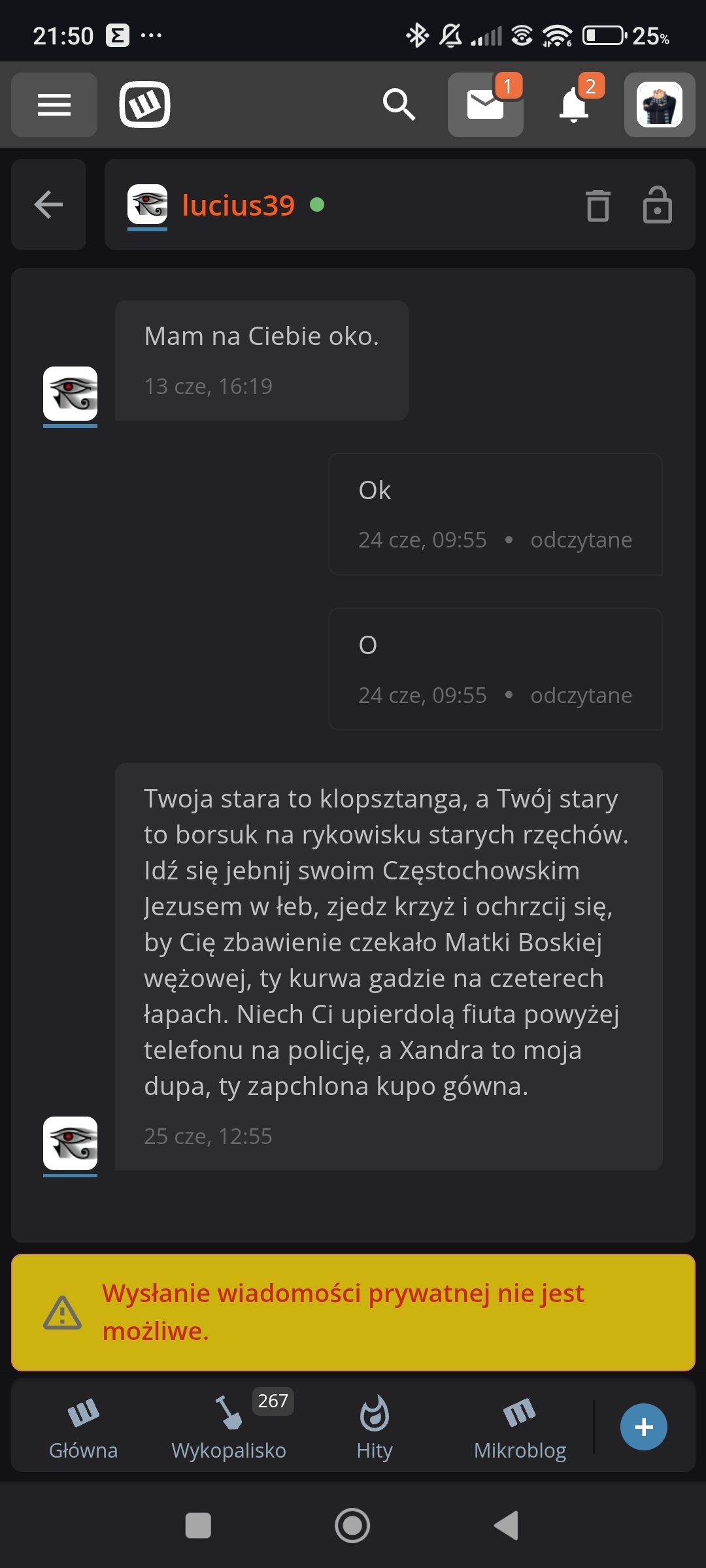Add new content with plus button

pos(643,1427)
